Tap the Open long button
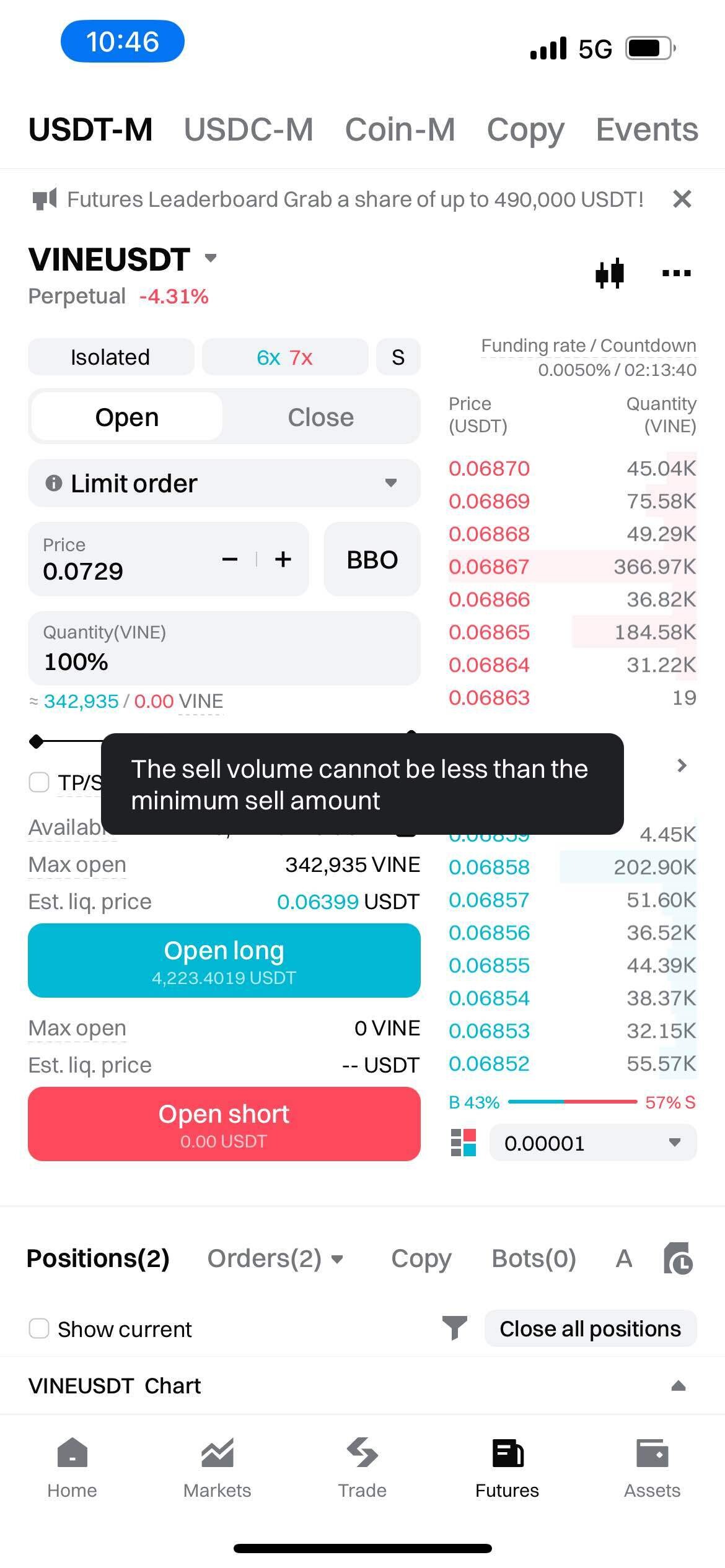 tap(224, 960)
